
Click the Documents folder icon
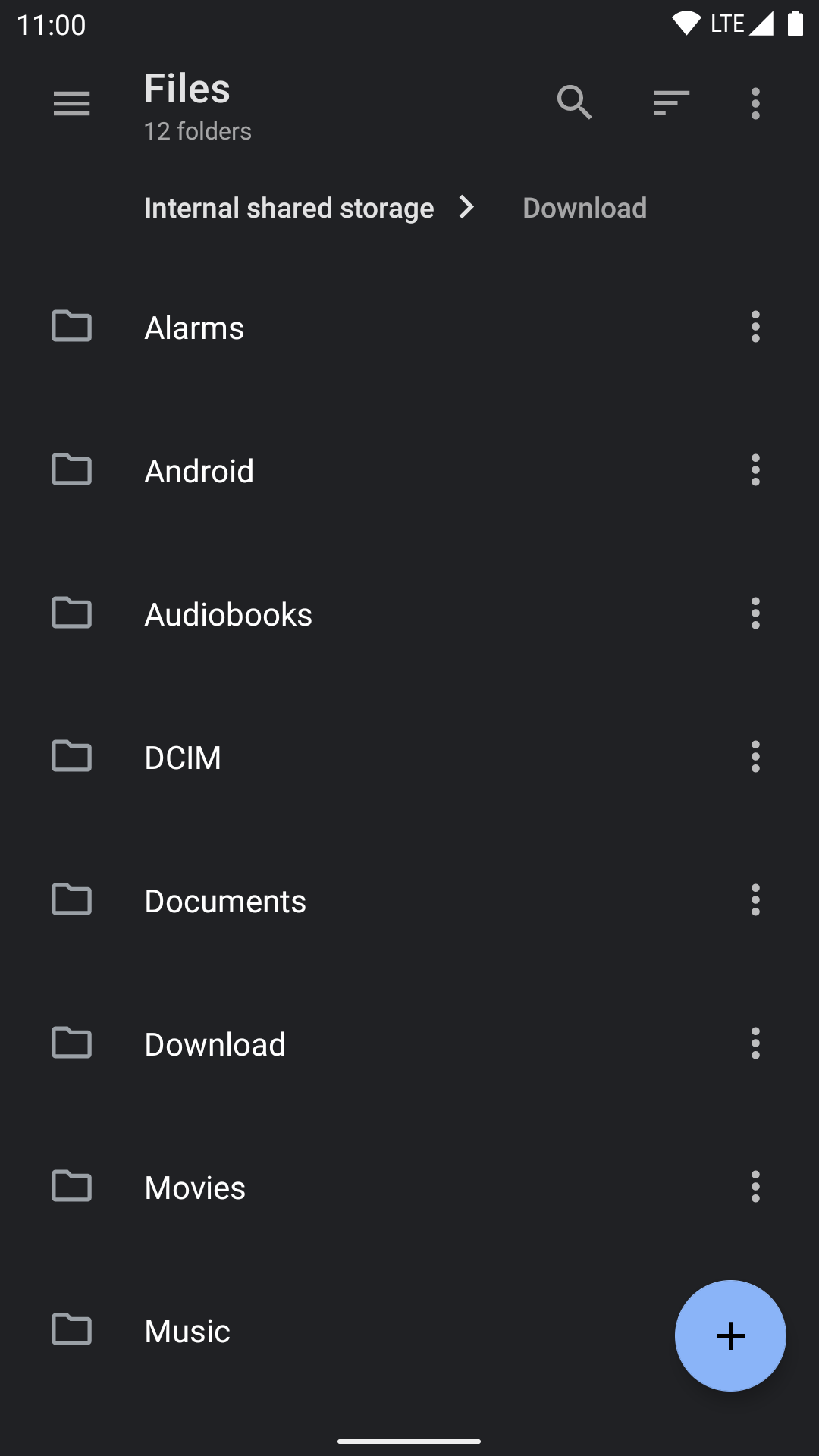click(x=72, y=899)
